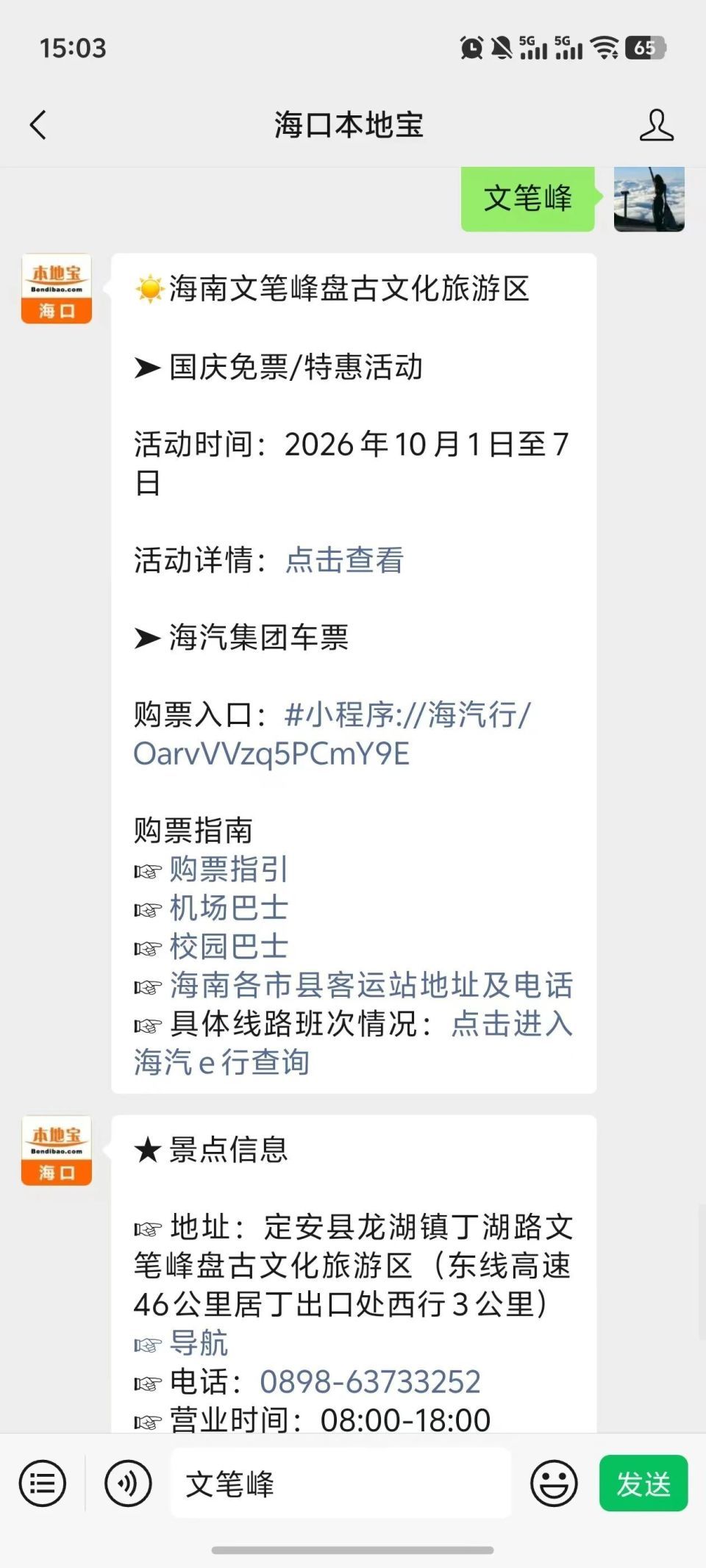
Task: Switch to voice input
Action: click(128, 1483)
